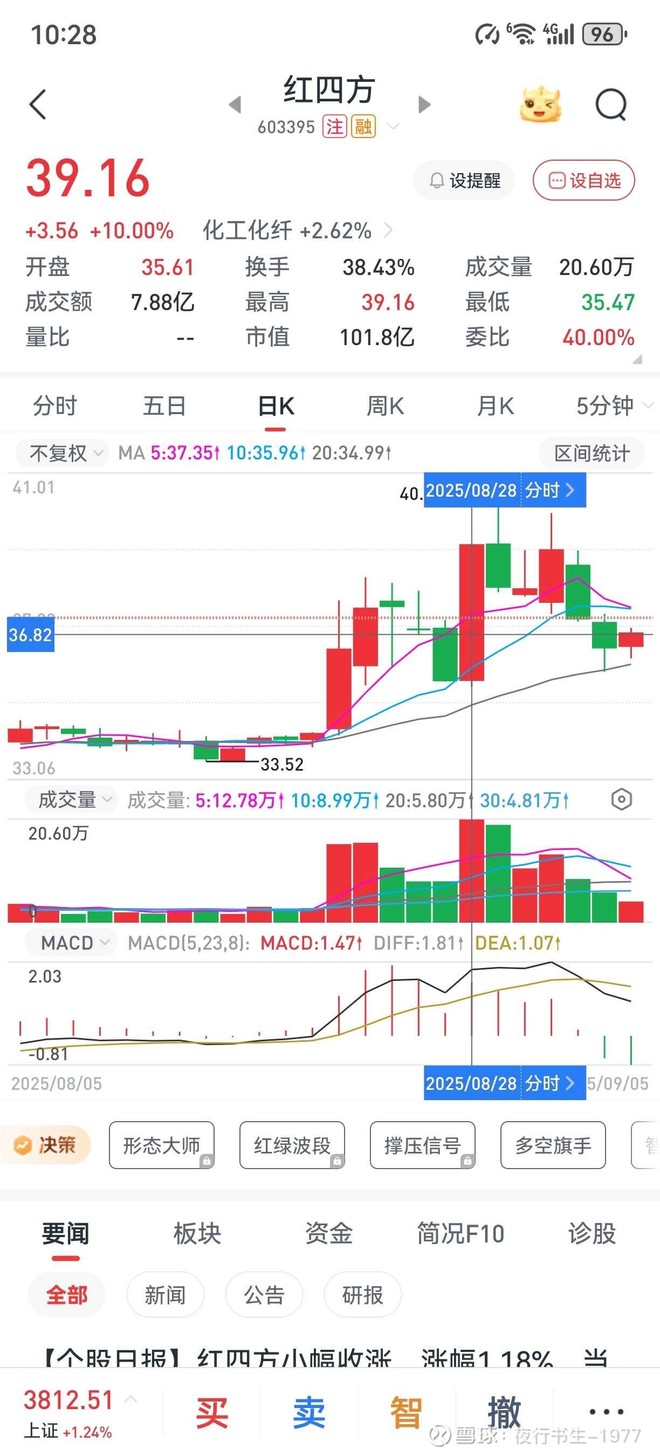Open the 形态大师 tool chip
The image size is (660, 1456).
(162, 1146)
